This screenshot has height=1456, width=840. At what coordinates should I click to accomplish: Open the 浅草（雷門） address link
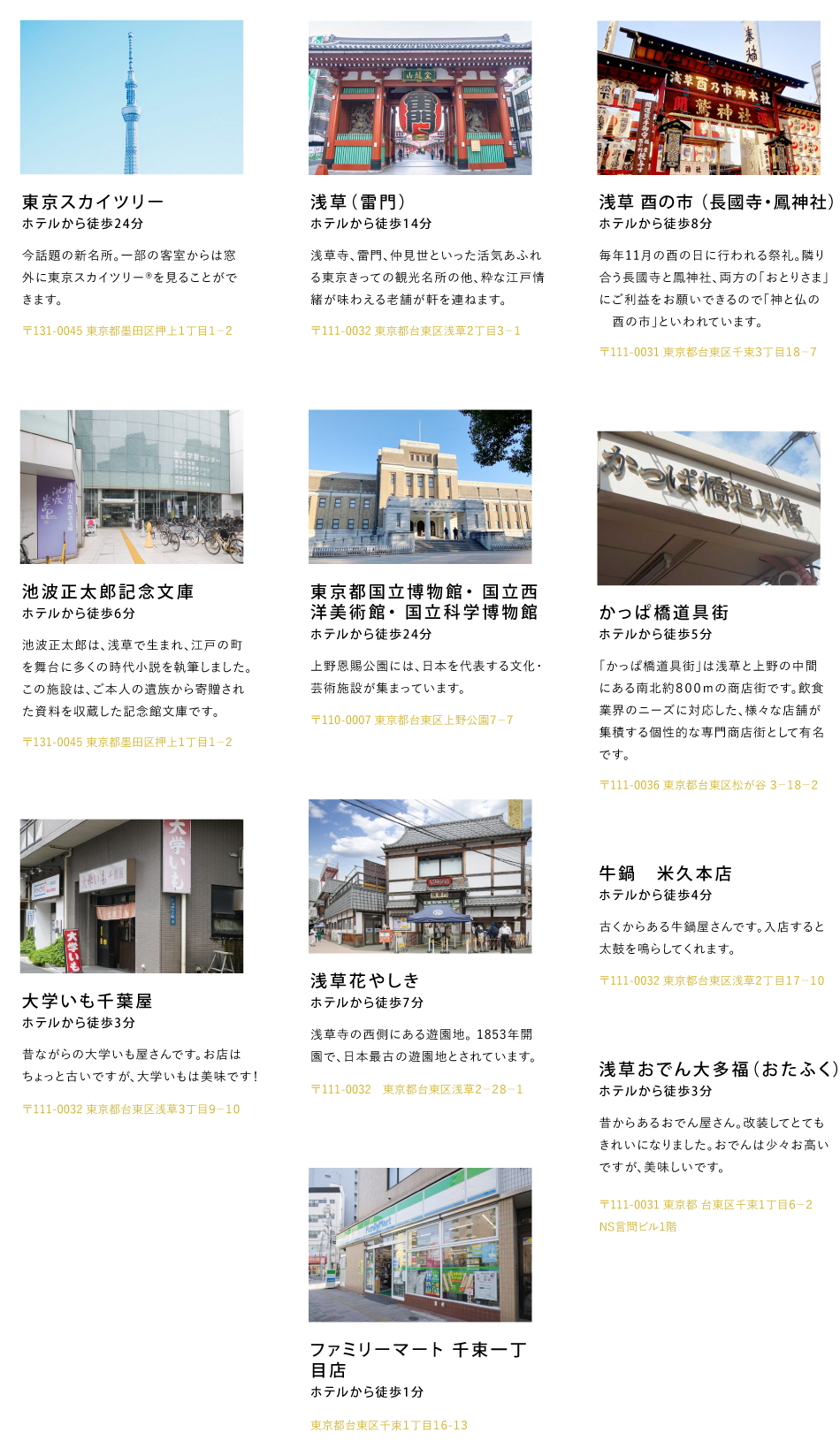[x=416, y=331]
